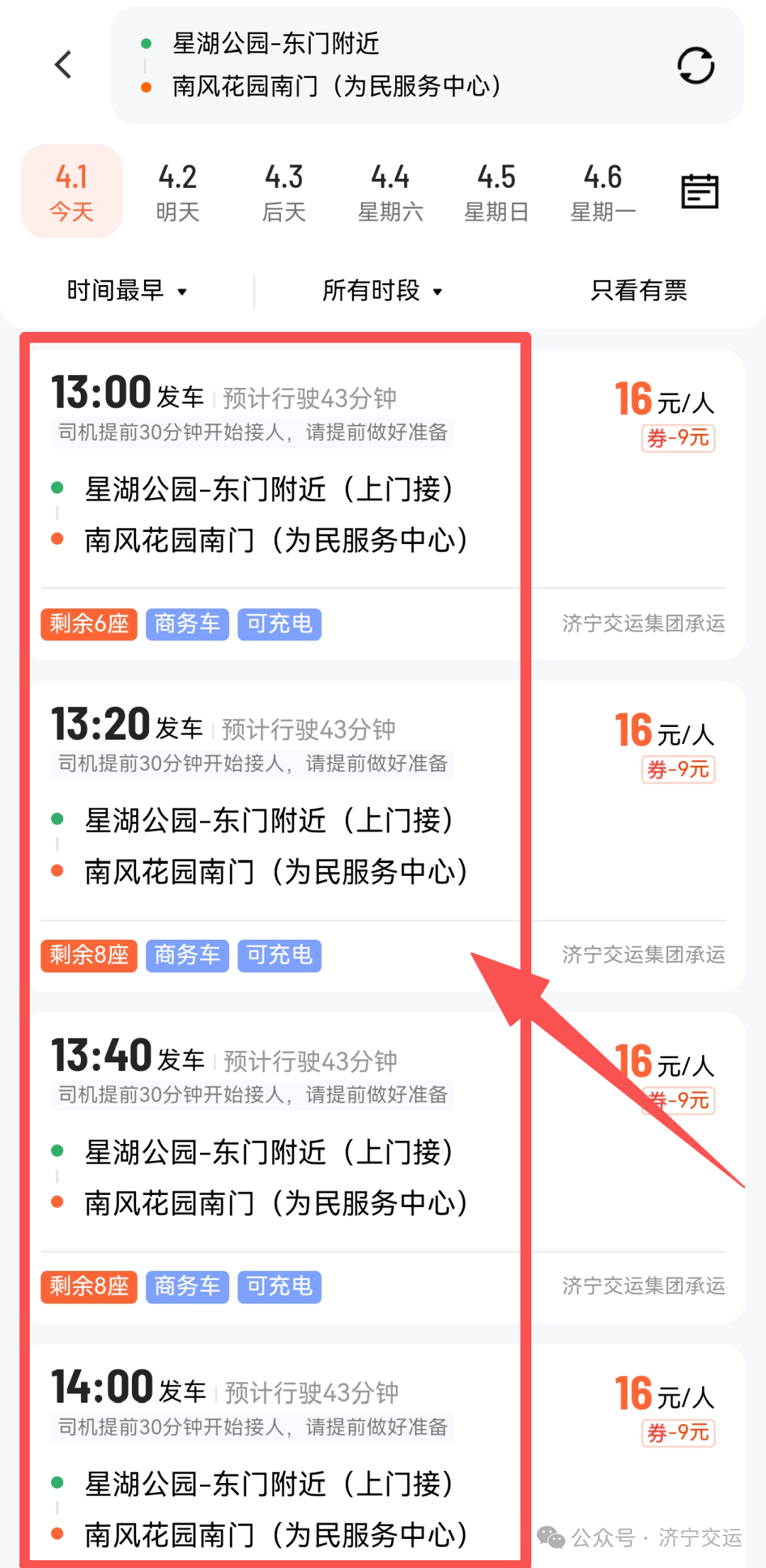Go back using the back arrow
The height and width of the screenshot is (1568, 766).
click(x=63, y=65)
